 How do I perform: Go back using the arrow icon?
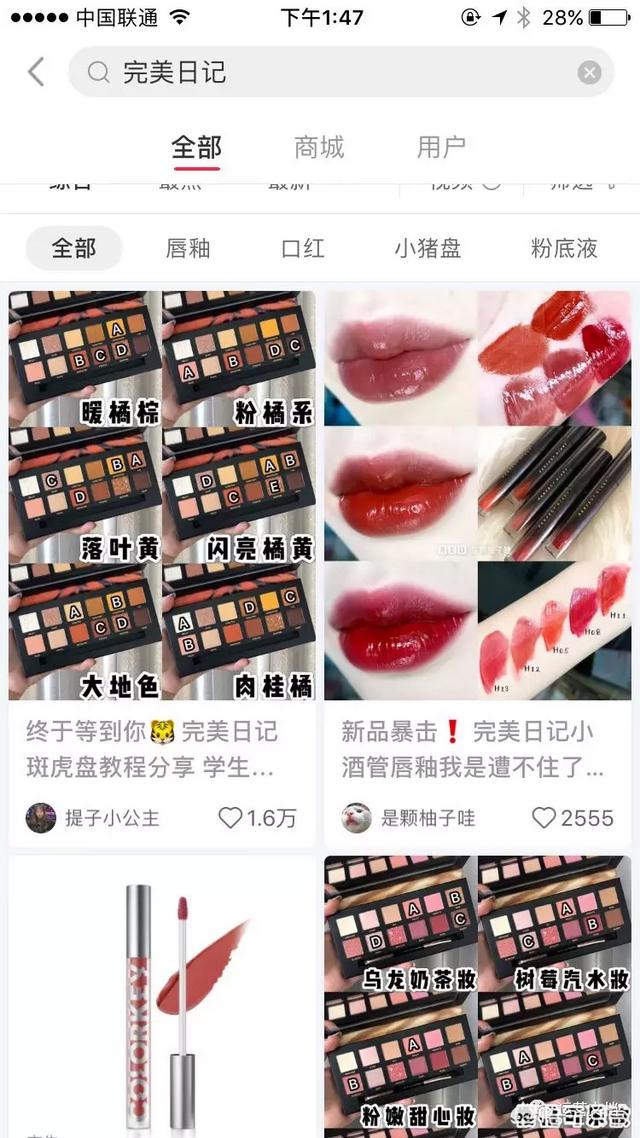pyautogui.click(x=36, y=72)
